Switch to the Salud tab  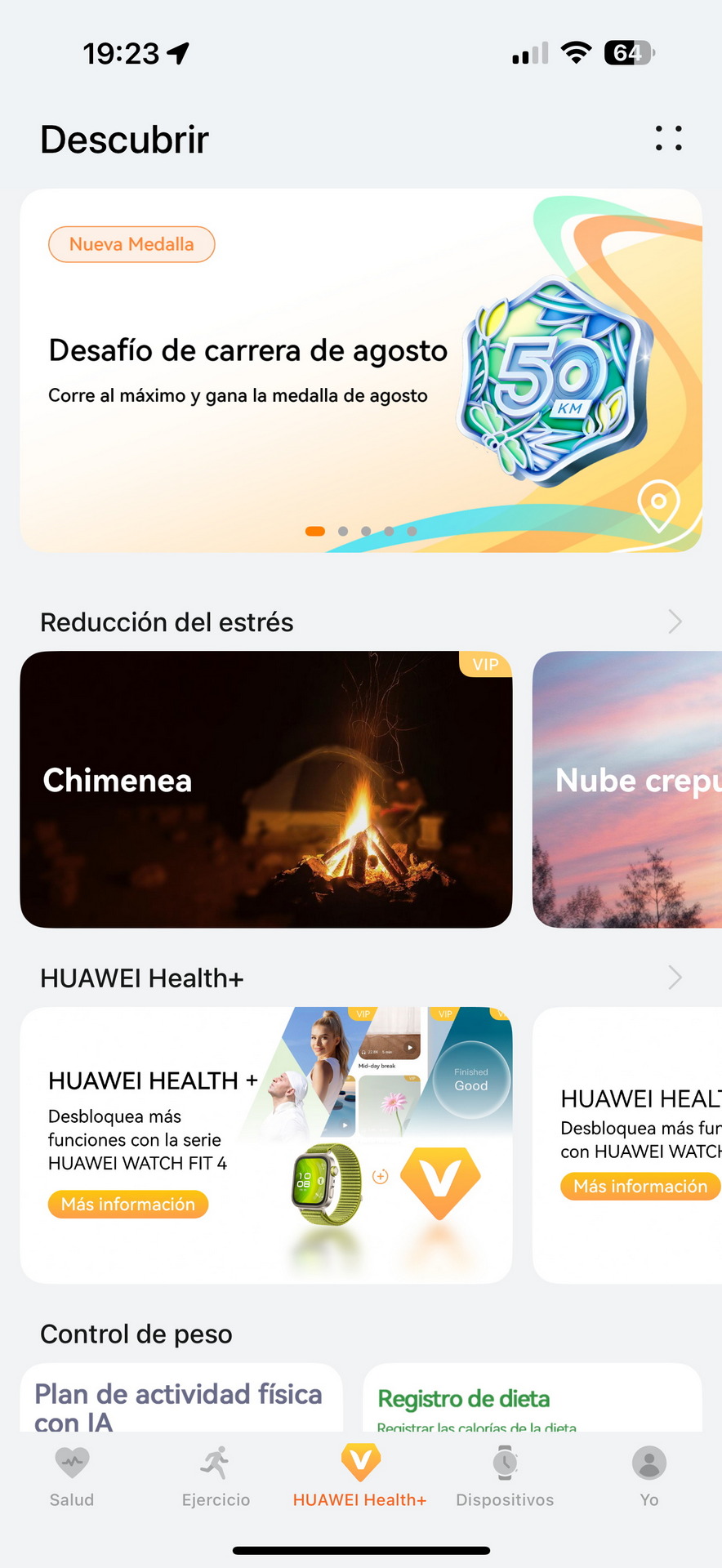[x=72, y=1477]
